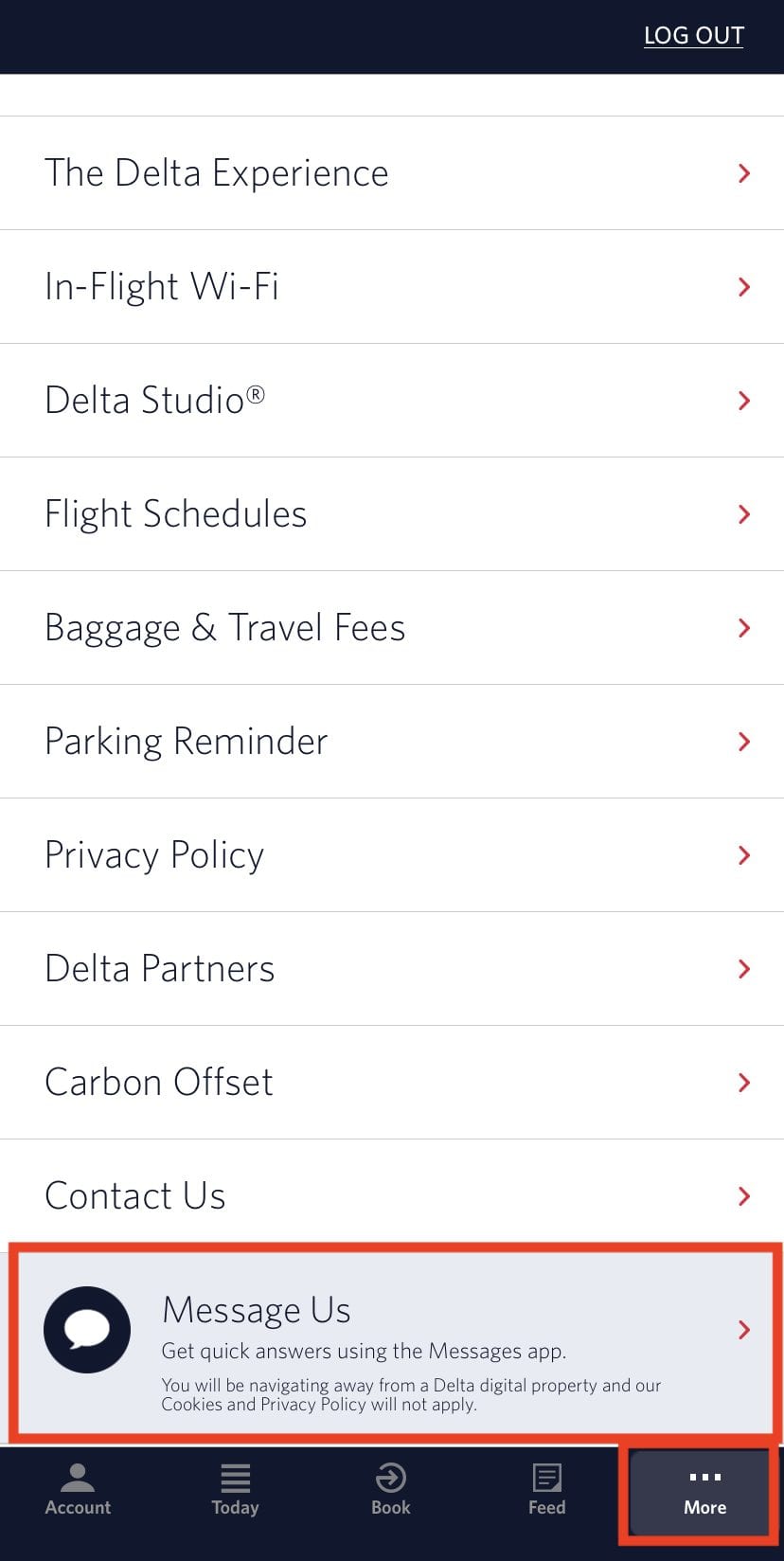Tap the speech bubble chat icon
This screenshot has height=1561, width=784.
coord(87,1330)
